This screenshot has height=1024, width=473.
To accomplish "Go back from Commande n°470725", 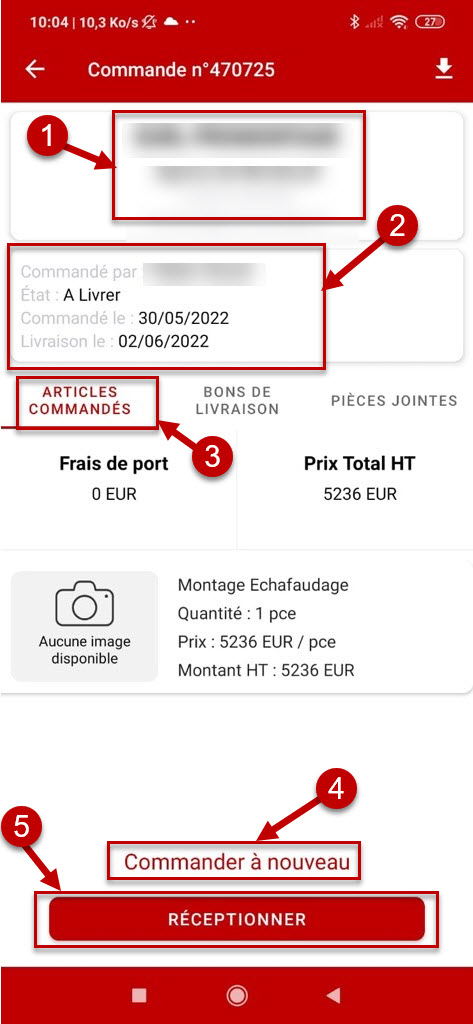I will pyautogui.click(x=35, y=69).
